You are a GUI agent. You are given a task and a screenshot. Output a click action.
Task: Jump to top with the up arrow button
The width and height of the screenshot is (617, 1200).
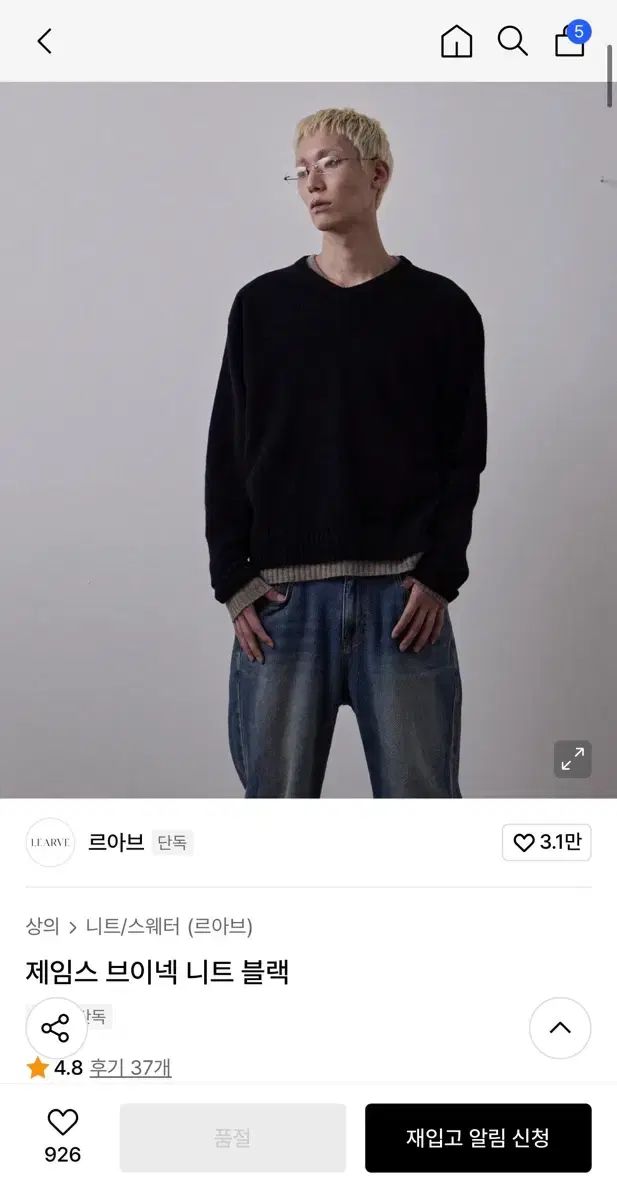(560, 1028)
